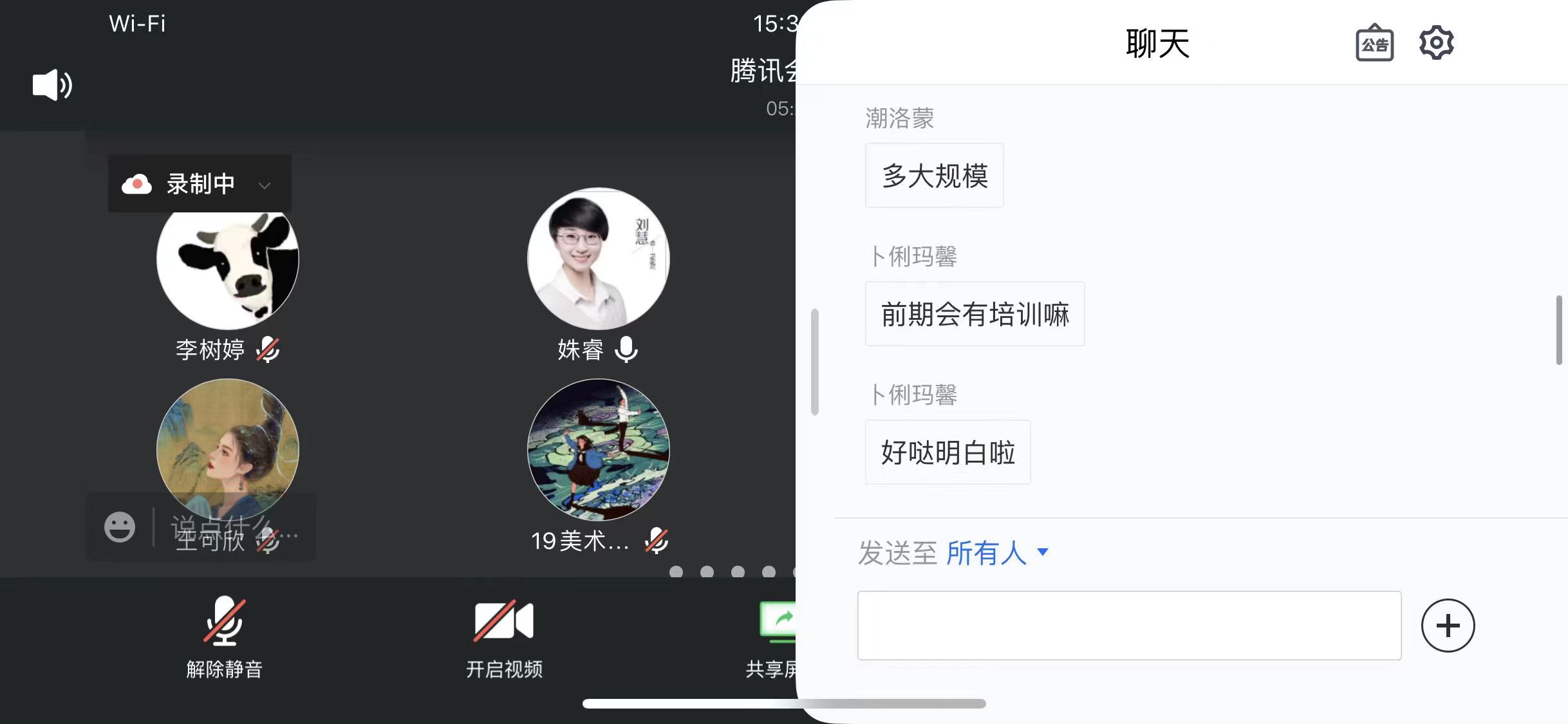Select participant 李树婷's avatar

pyautogui.click(x=228, y=261)
